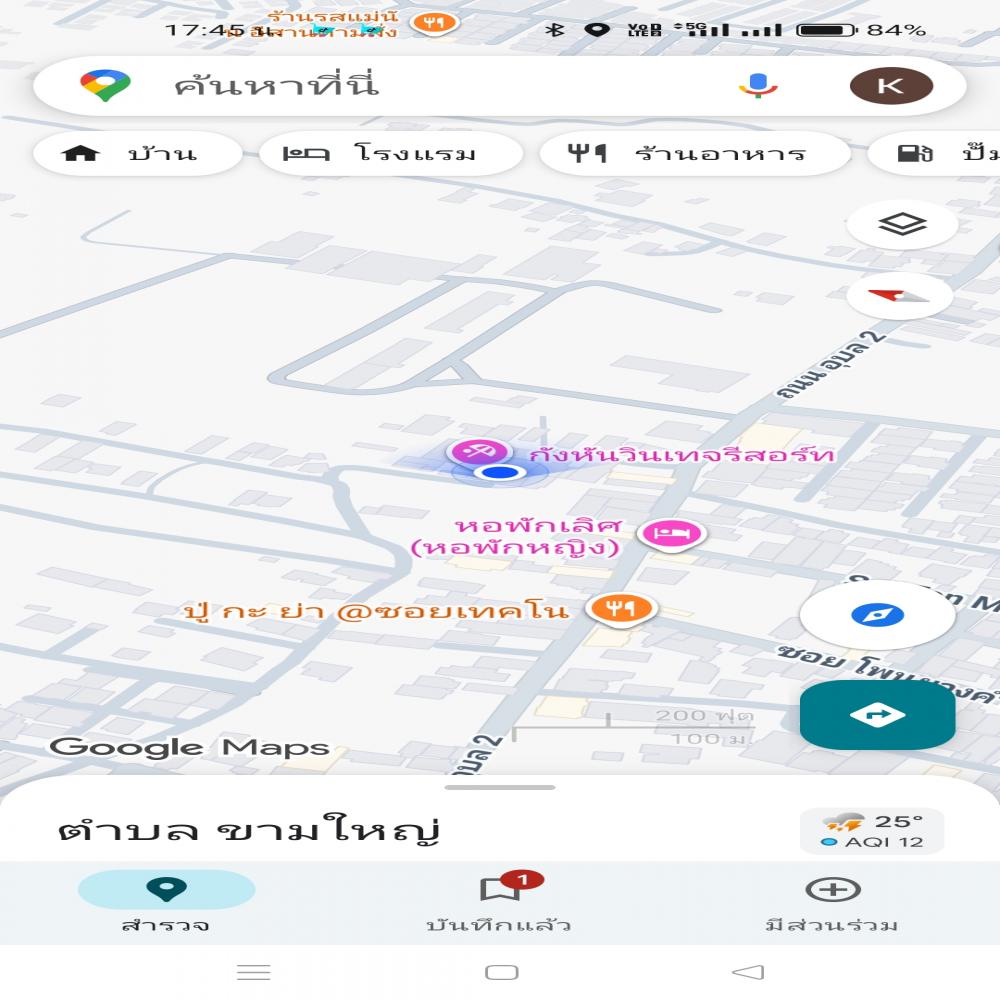Open the ปู่ กะ ย่า restaurant marker
Screen dimensions: 1000x1000
click(x=620, y=608)
